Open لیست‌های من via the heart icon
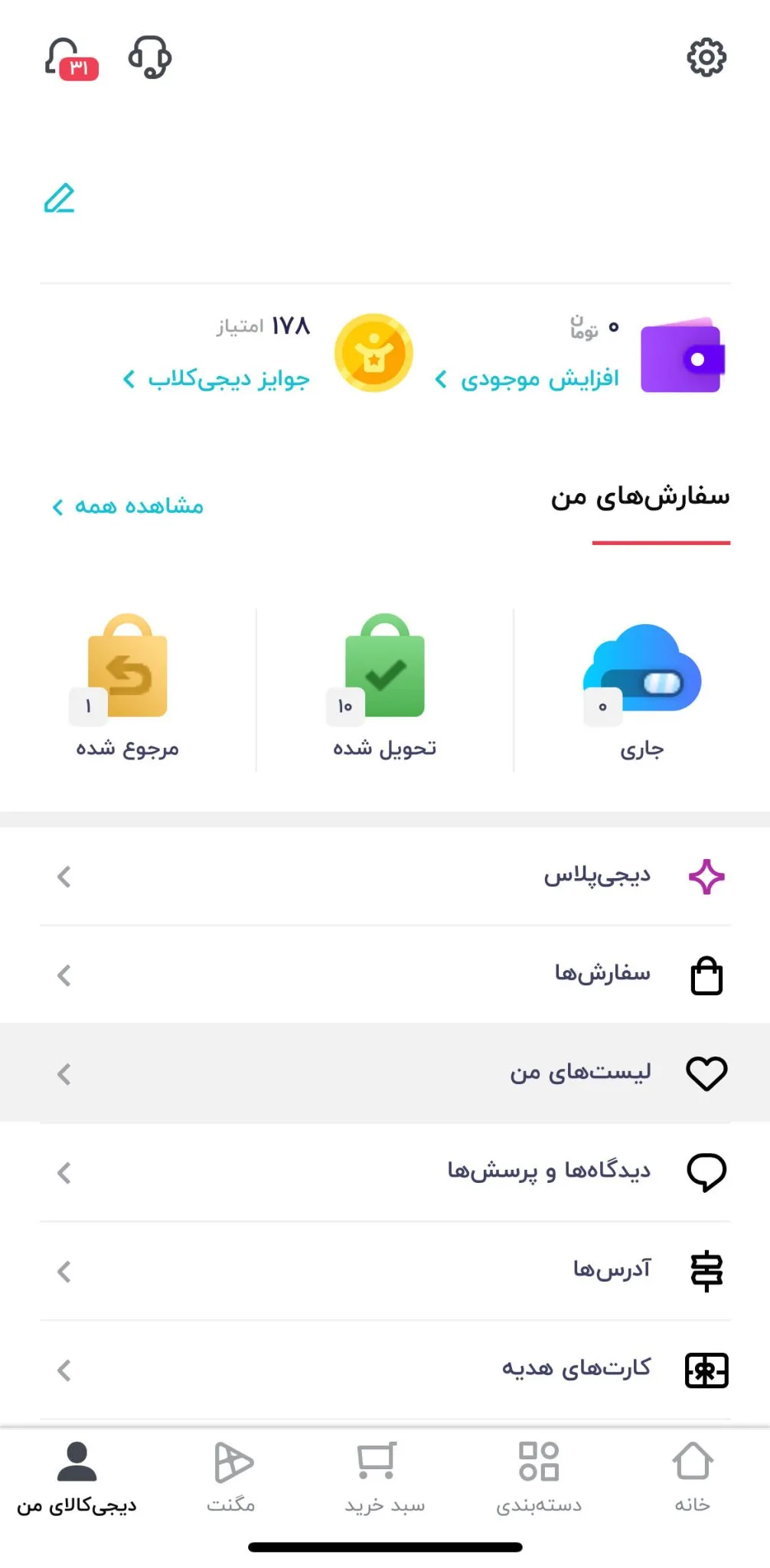The image size is (770, 1568). 707,1073
